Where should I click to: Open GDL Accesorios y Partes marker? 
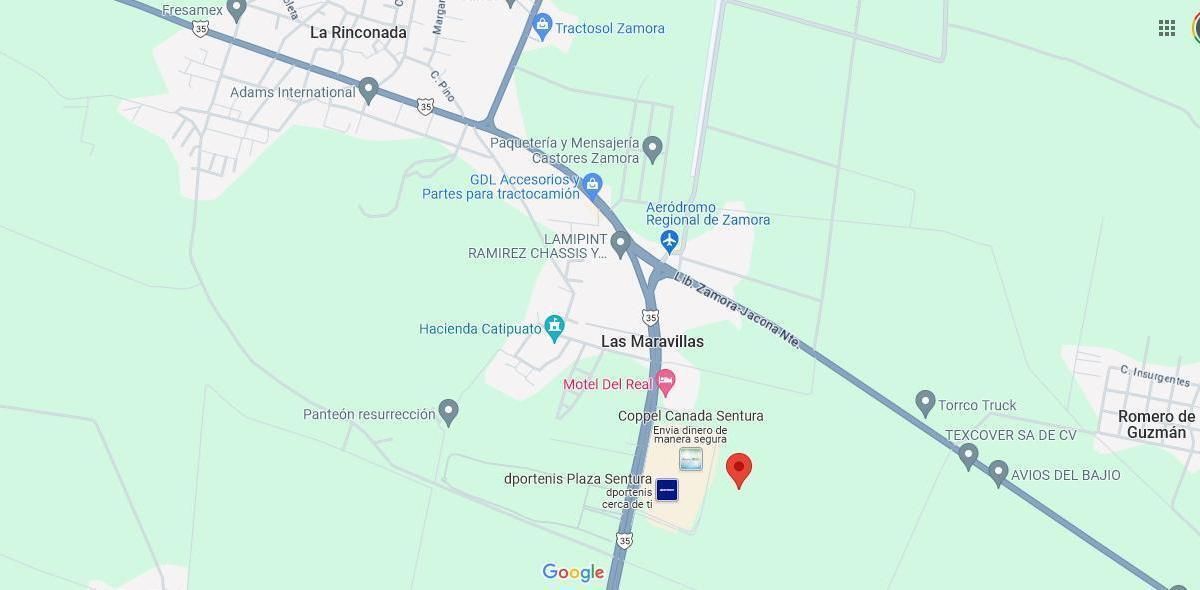click(x=592, y=184)
